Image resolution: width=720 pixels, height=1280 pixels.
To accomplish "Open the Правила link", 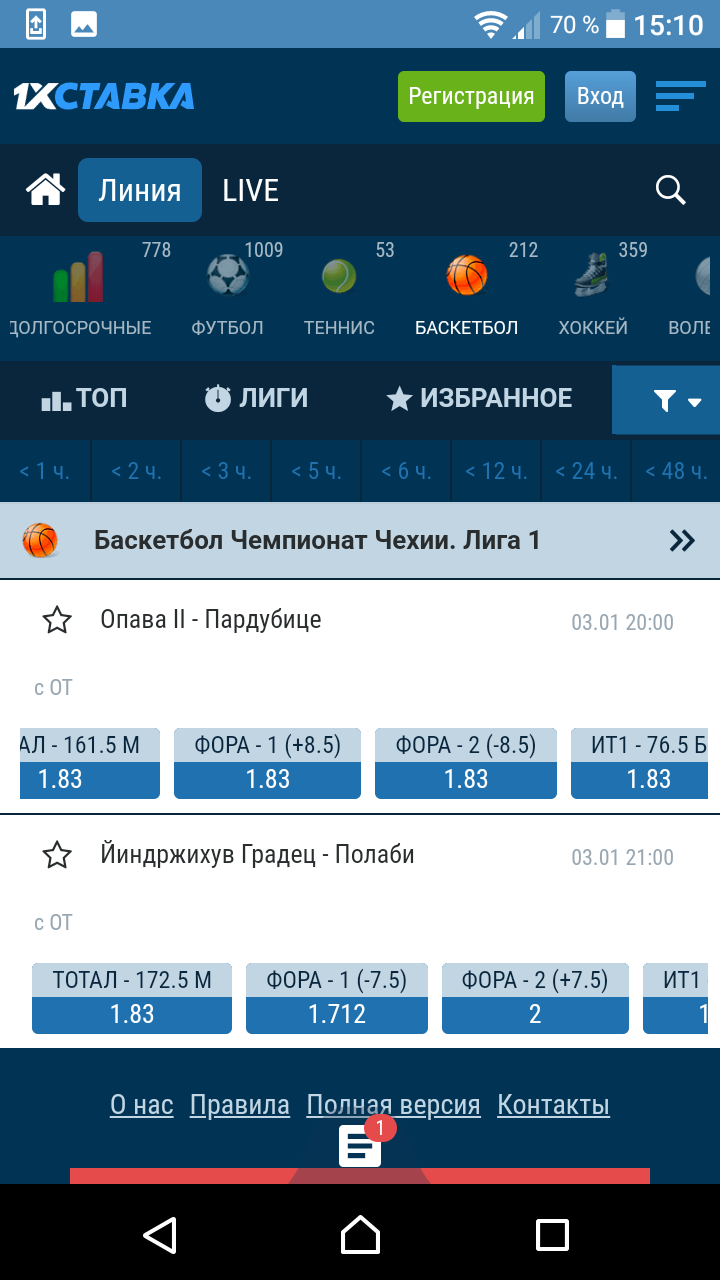I will pos(240,1105).
